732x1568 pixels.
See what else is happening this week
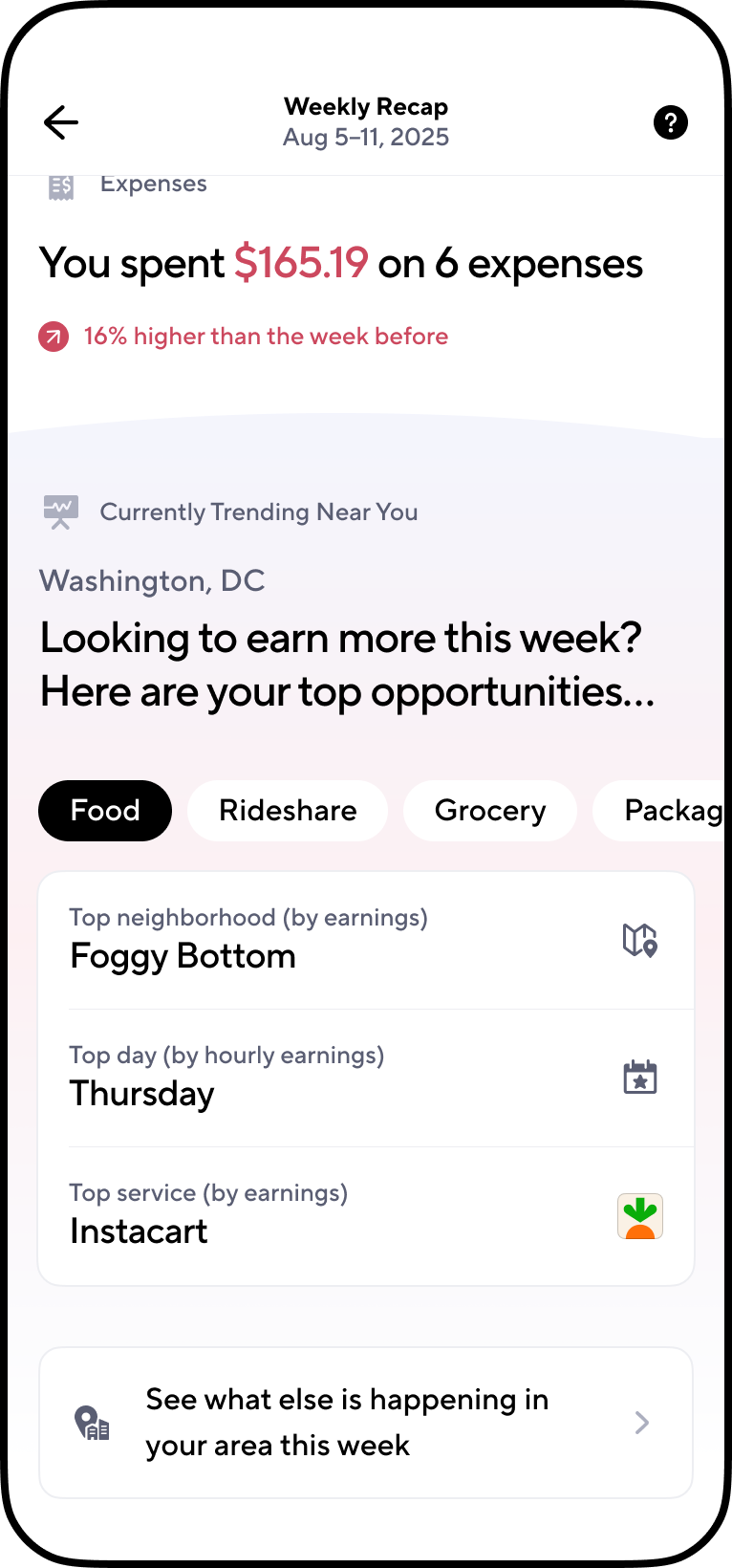[365, 1423]
